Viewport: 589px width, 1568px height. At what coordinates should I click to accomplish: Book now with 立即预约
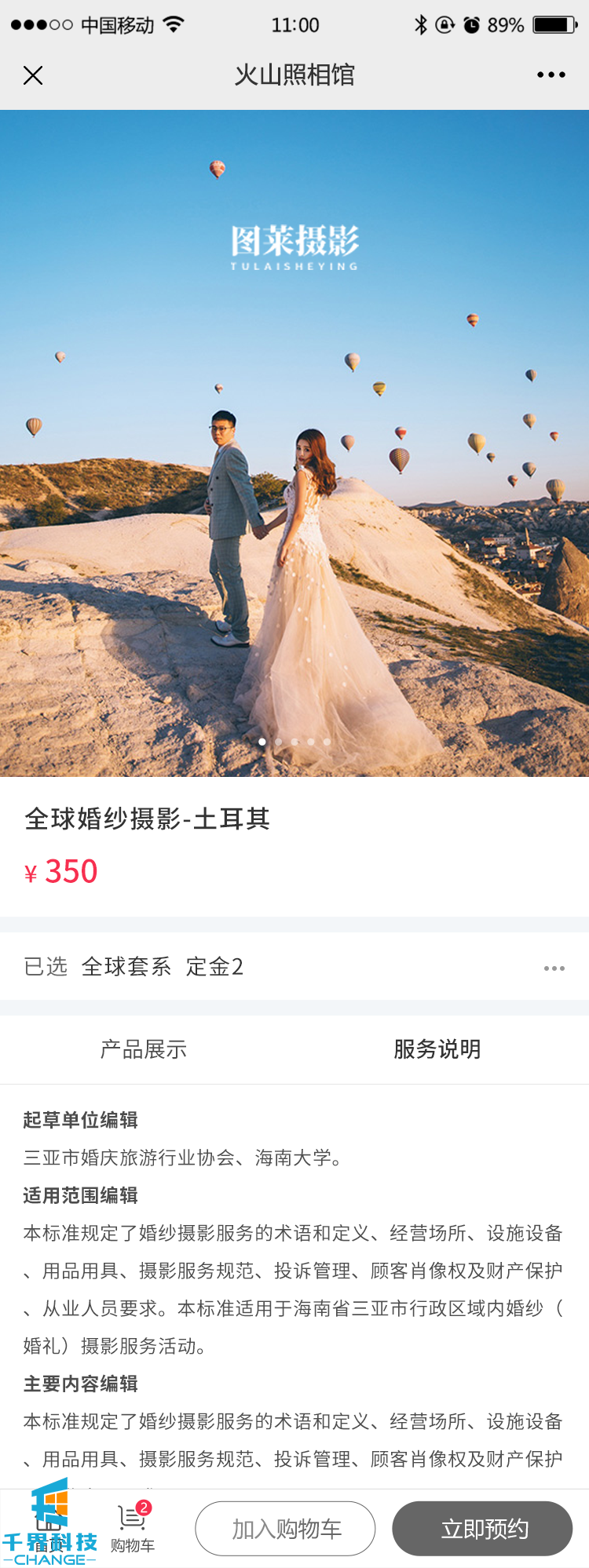482,1528
